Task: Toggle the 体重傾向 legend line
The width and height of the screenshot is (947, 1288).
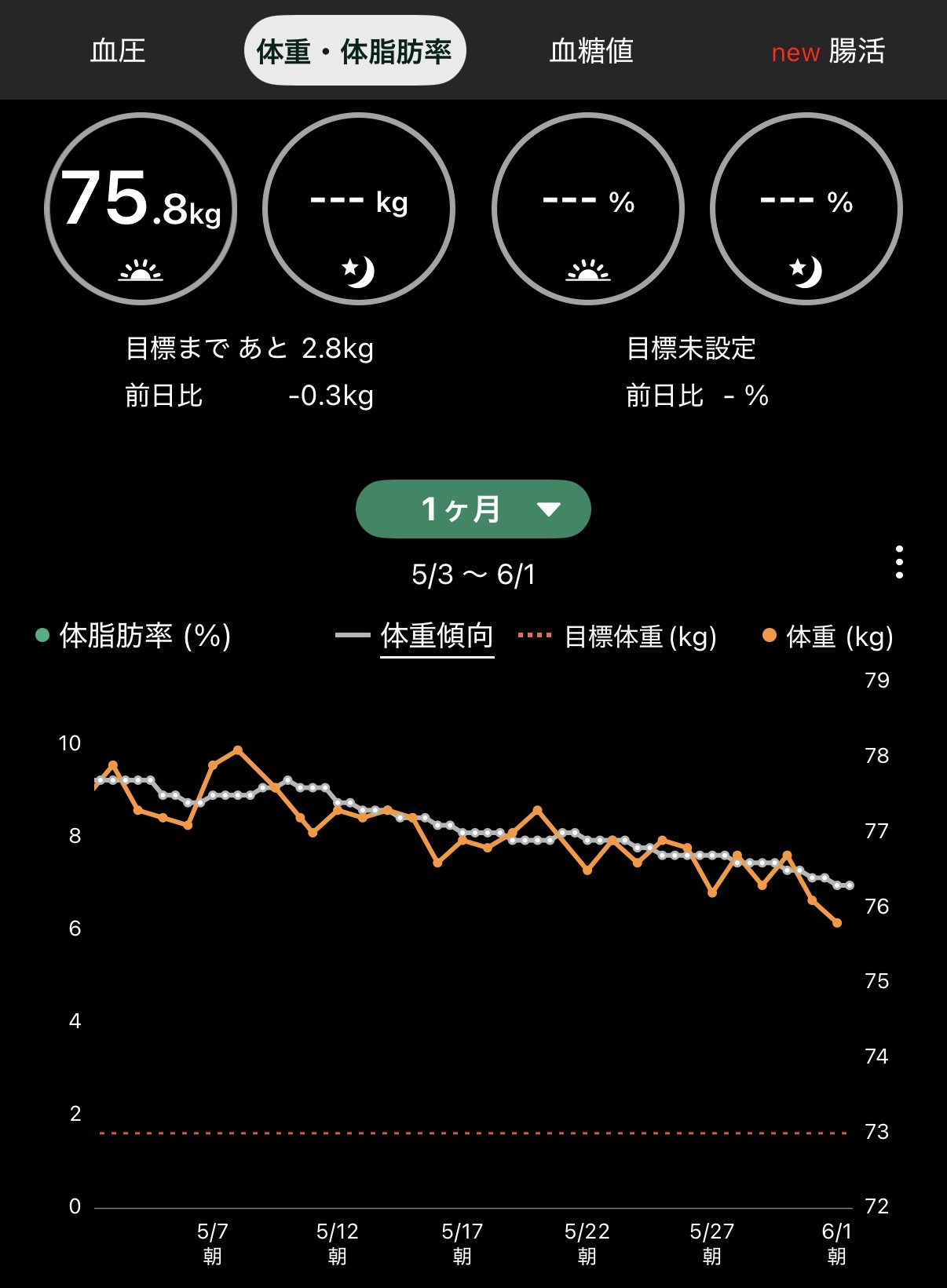Action: coord(415,637)
